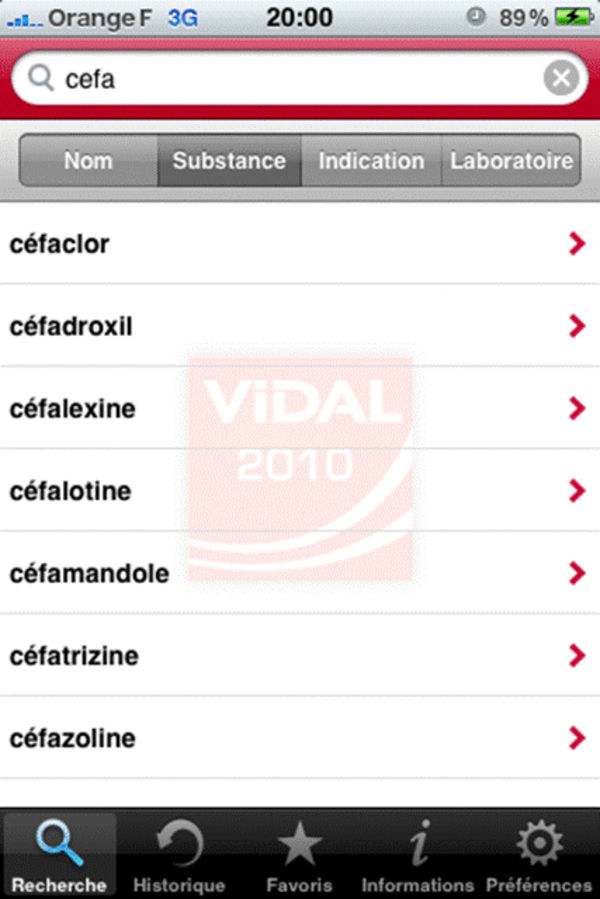The height and width of the screenshot is (899, 600).
Task: Choose céfazoline from results
Action: point(298,738)
